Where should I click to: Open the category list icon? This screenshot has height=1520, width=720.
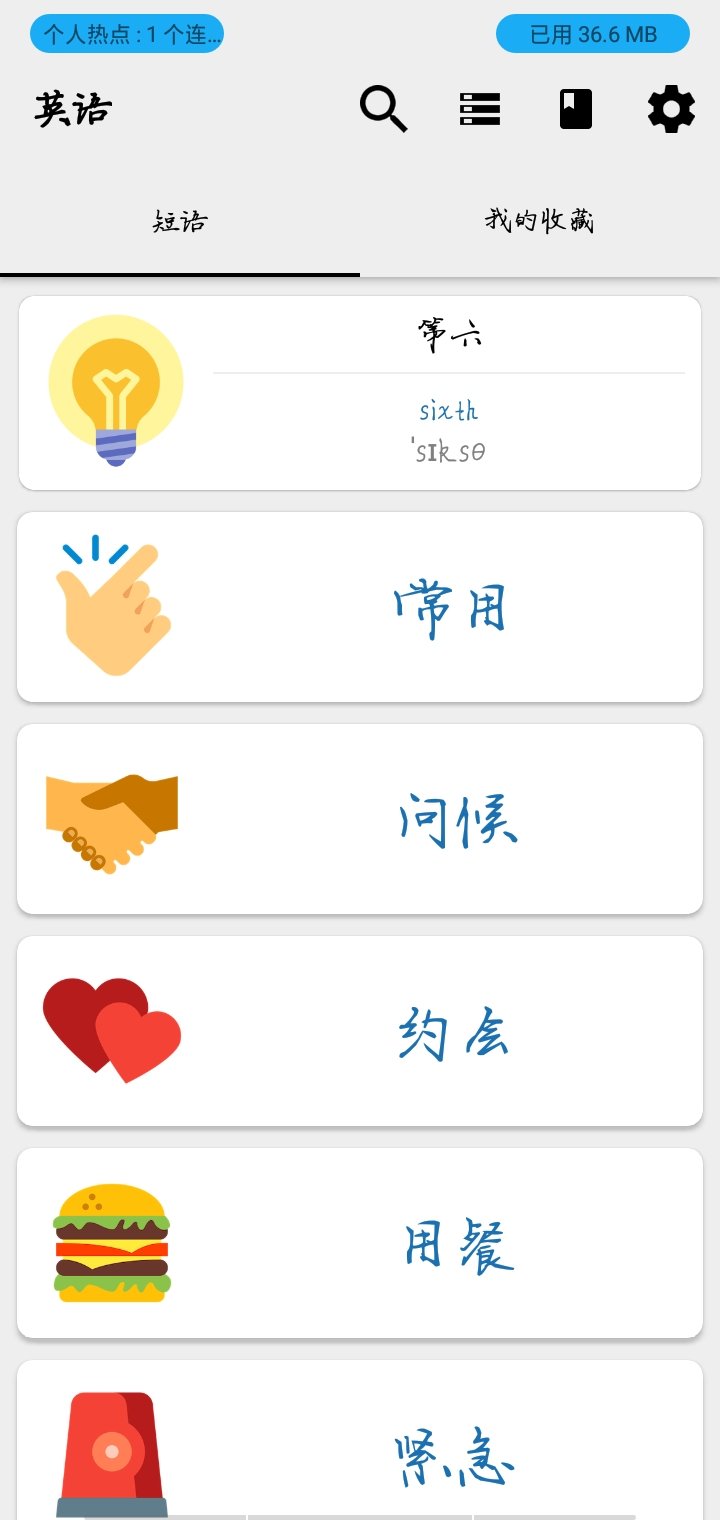(479, 109)
